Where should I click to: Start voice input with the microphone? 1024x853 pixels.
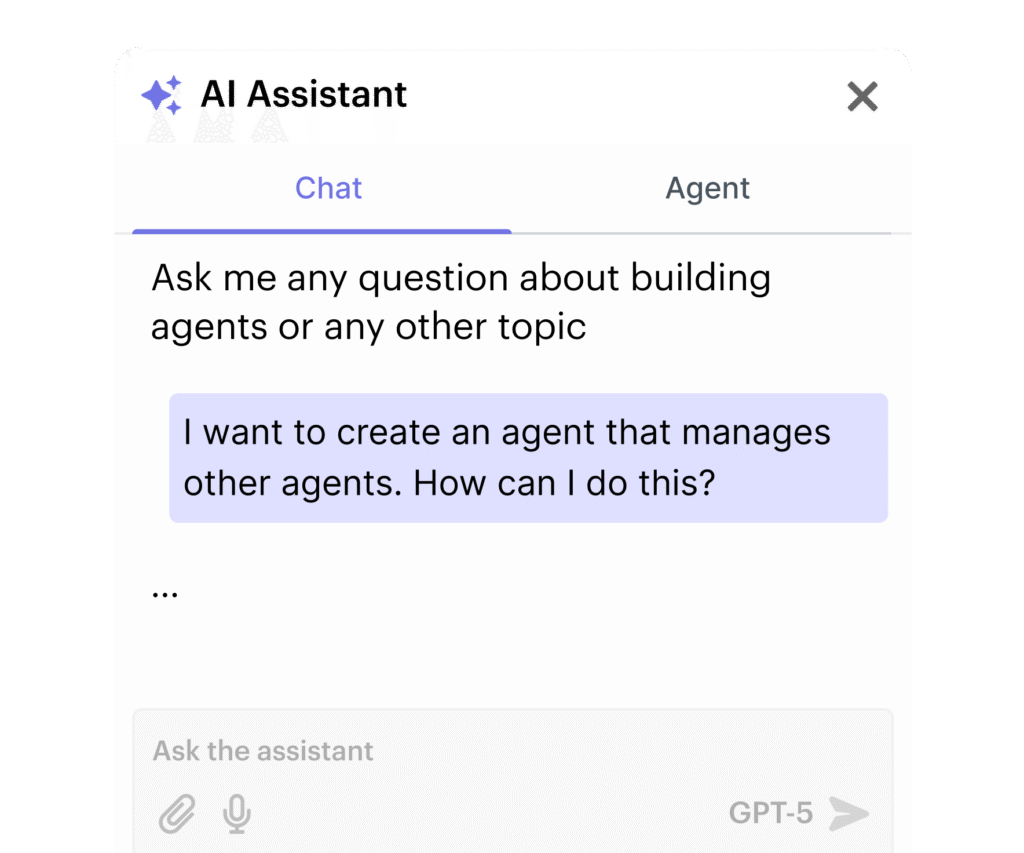tap(237, 814)
